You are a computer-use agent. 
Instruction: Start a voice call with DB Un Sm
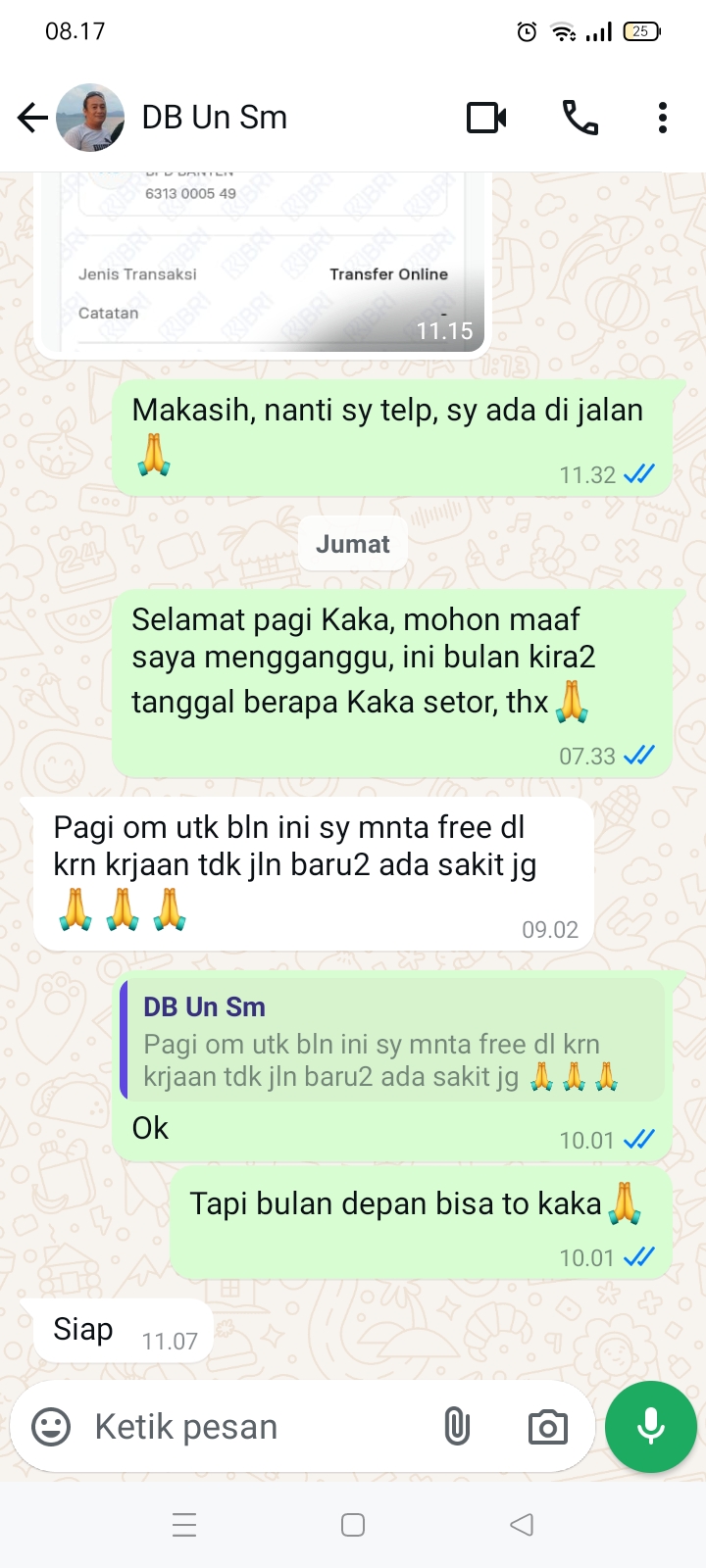(580, 118)
